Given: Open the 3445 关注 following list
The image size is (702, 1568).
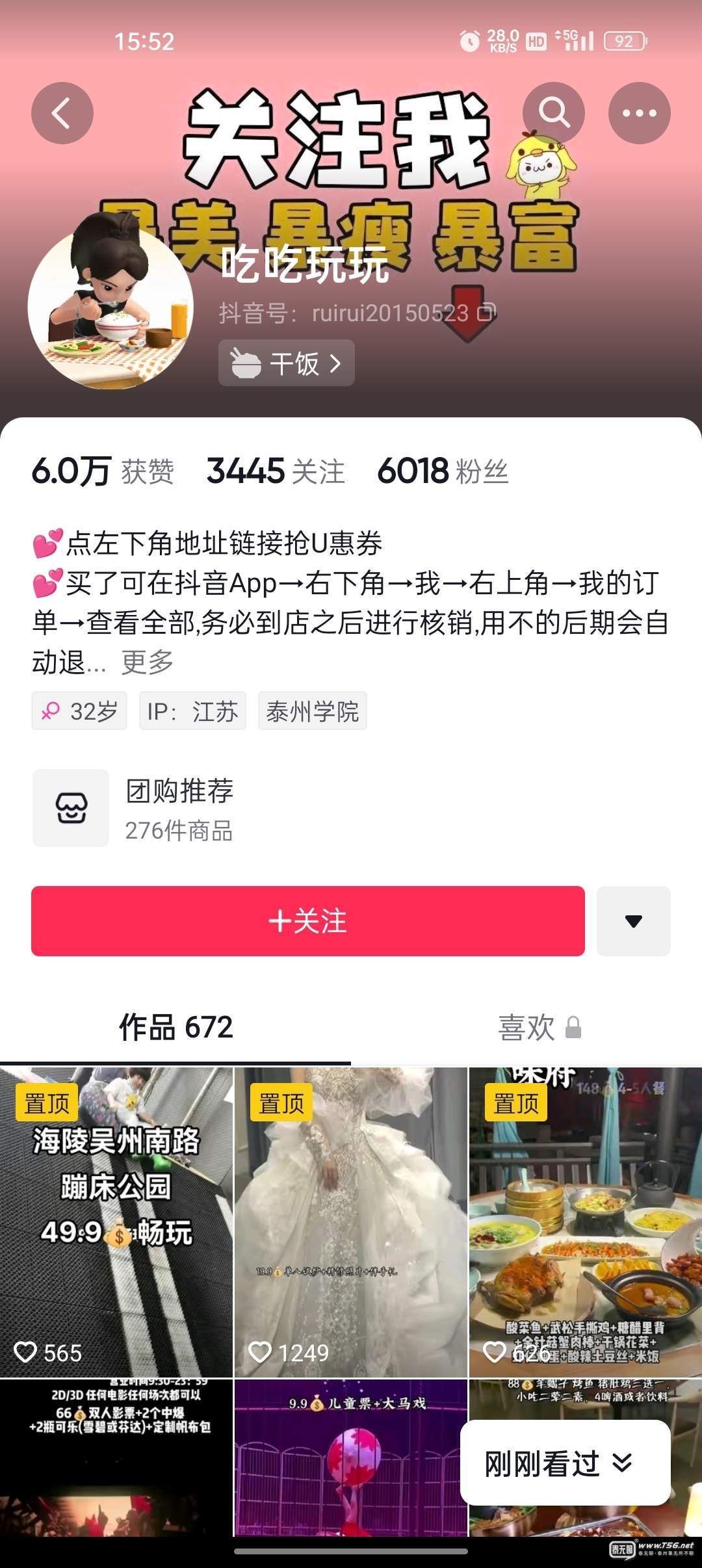Looking at the screenshot, I should pos(276,471).
